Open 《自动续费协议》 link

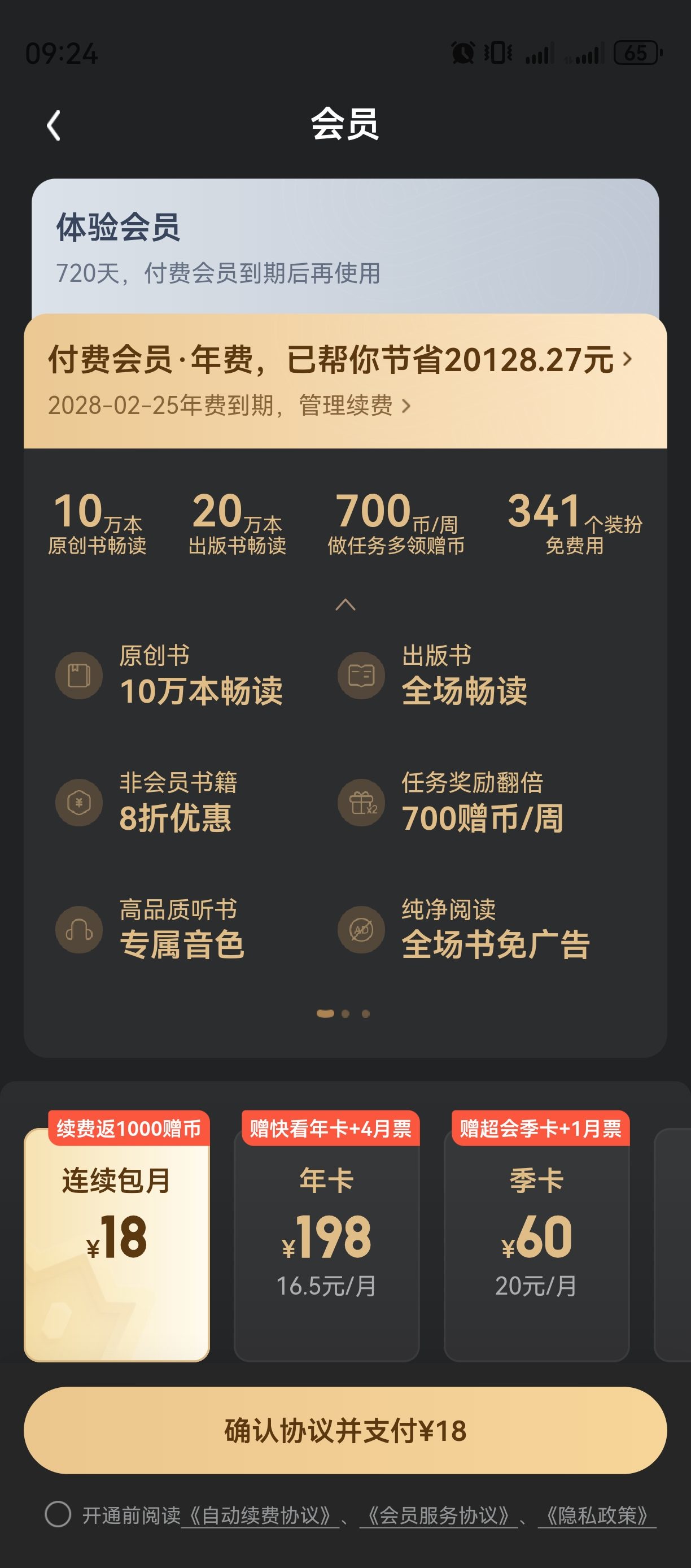pyautogui.click(x=260, y=1515)
